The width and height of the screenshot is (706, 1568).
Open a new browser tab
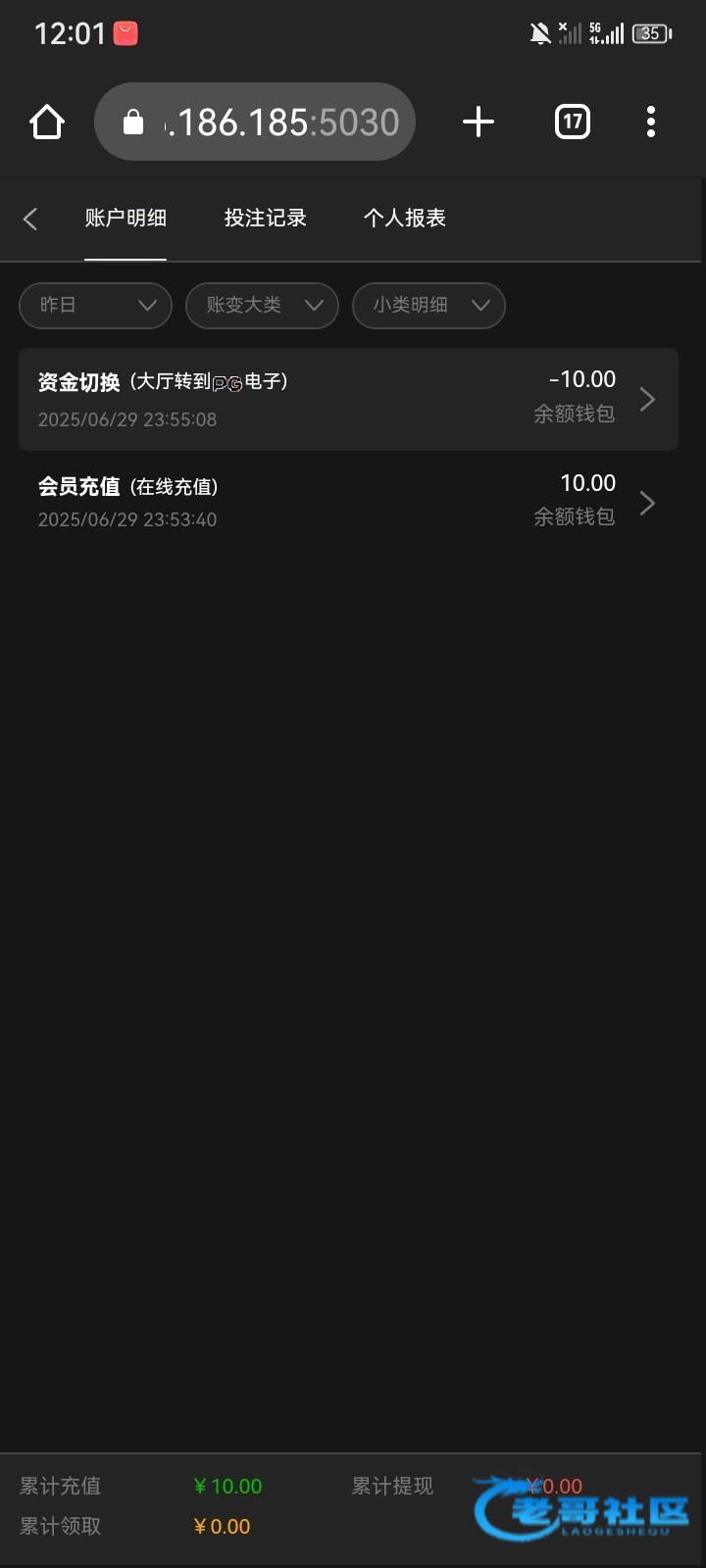pos(478,122)
